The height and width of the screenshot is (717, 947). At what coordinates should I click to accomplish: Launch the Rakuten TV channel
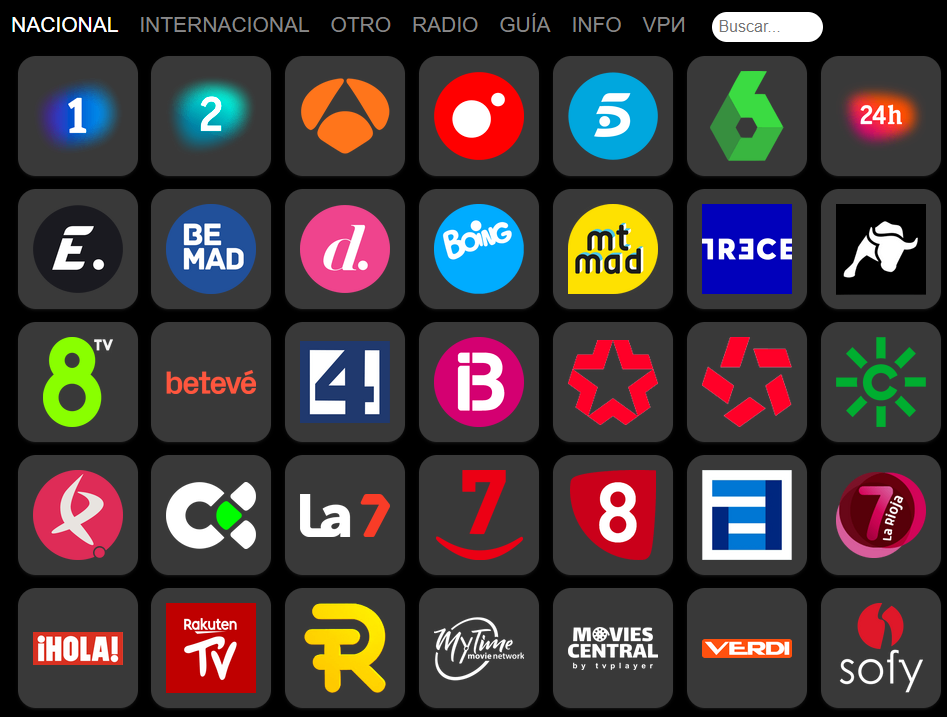[211, 648]
